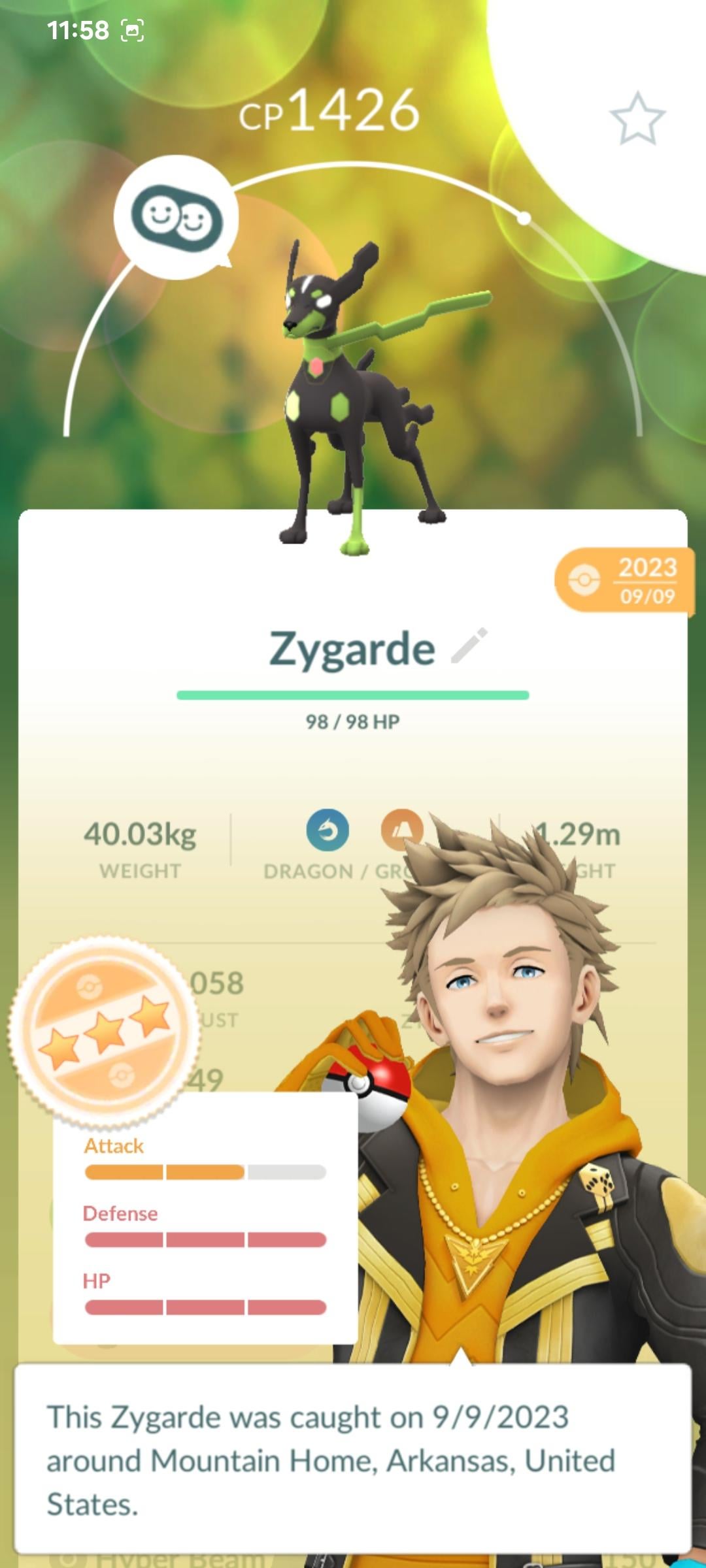Mark Zygarde as favorite with the star

click(637, 118)
